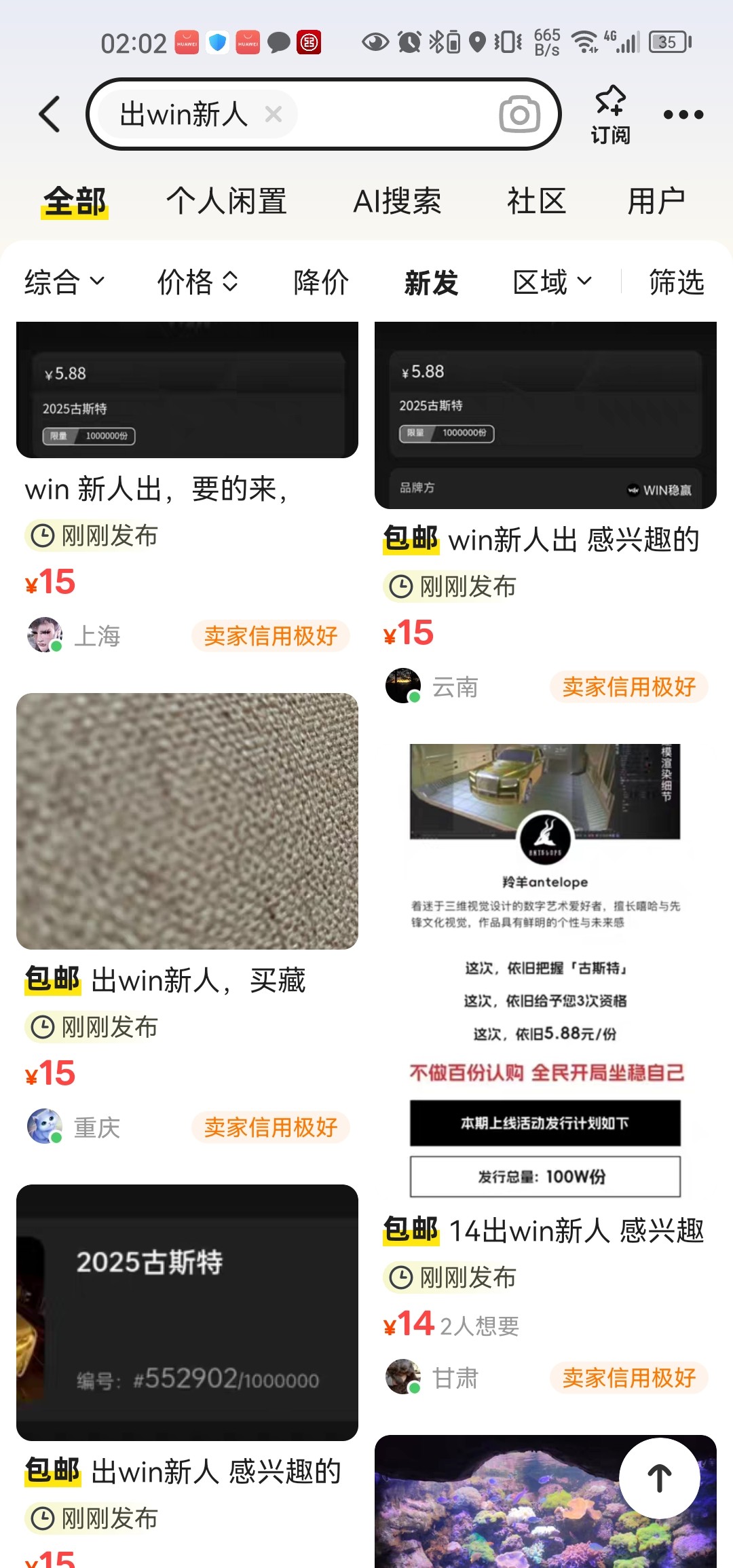Expand the 综合 sort dropdown

click(64, 282)
